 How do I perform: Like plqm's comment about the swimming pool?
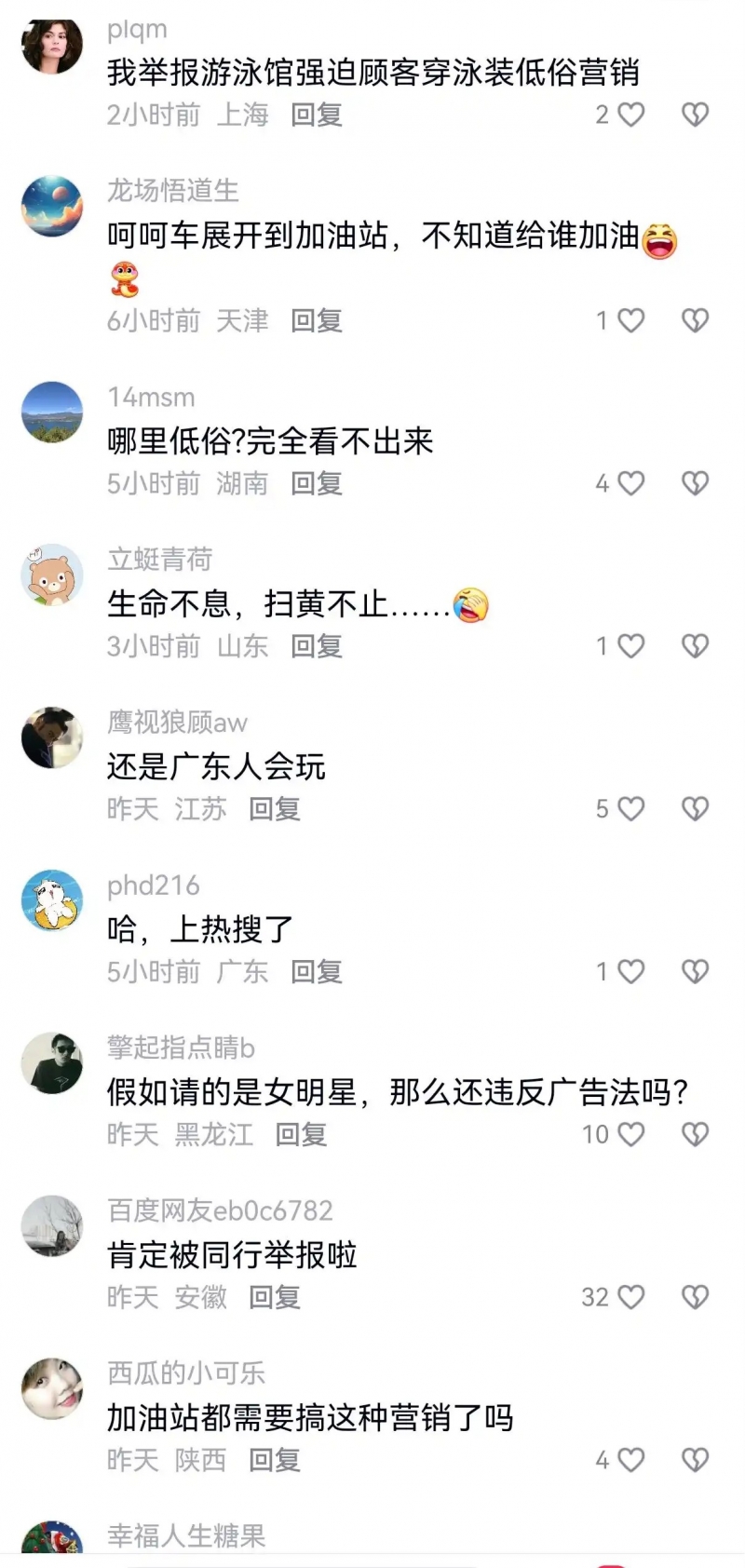(632, 113)
